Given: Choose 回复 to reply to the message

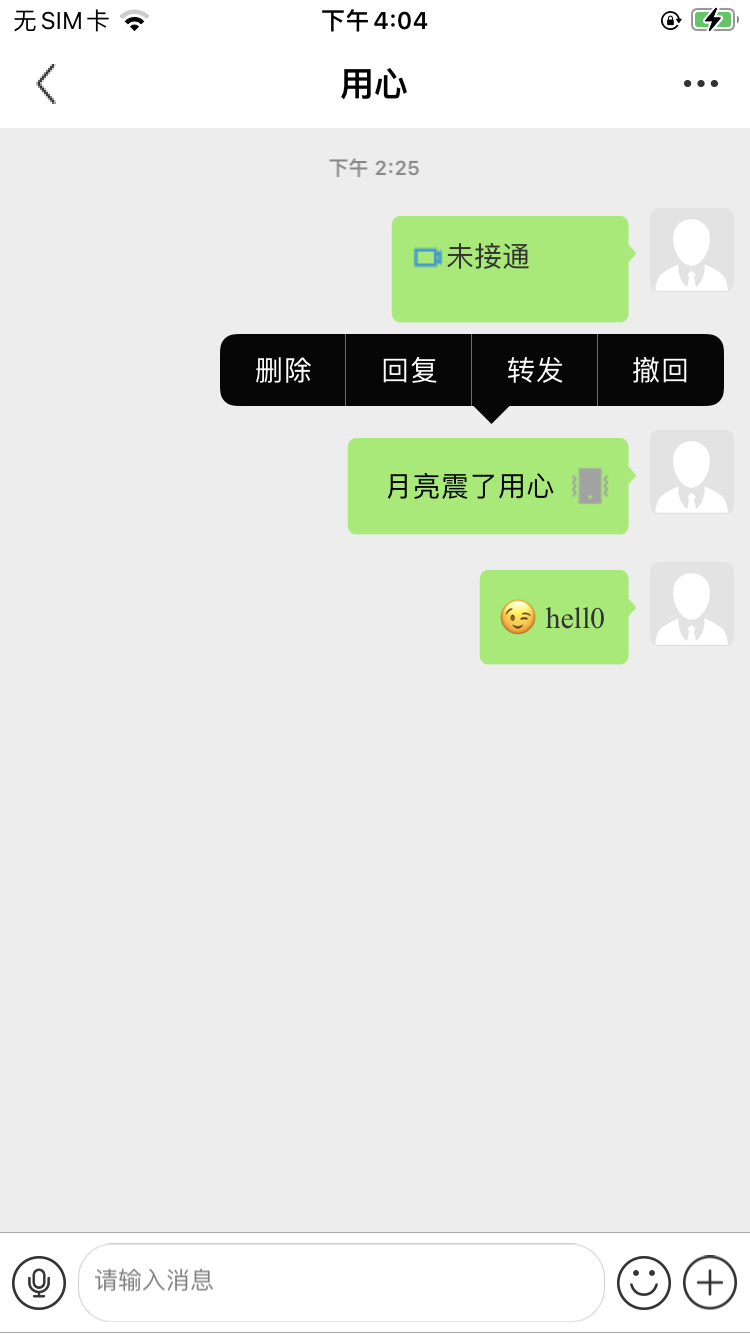Looking at the screenshot, I should point(409,371).
